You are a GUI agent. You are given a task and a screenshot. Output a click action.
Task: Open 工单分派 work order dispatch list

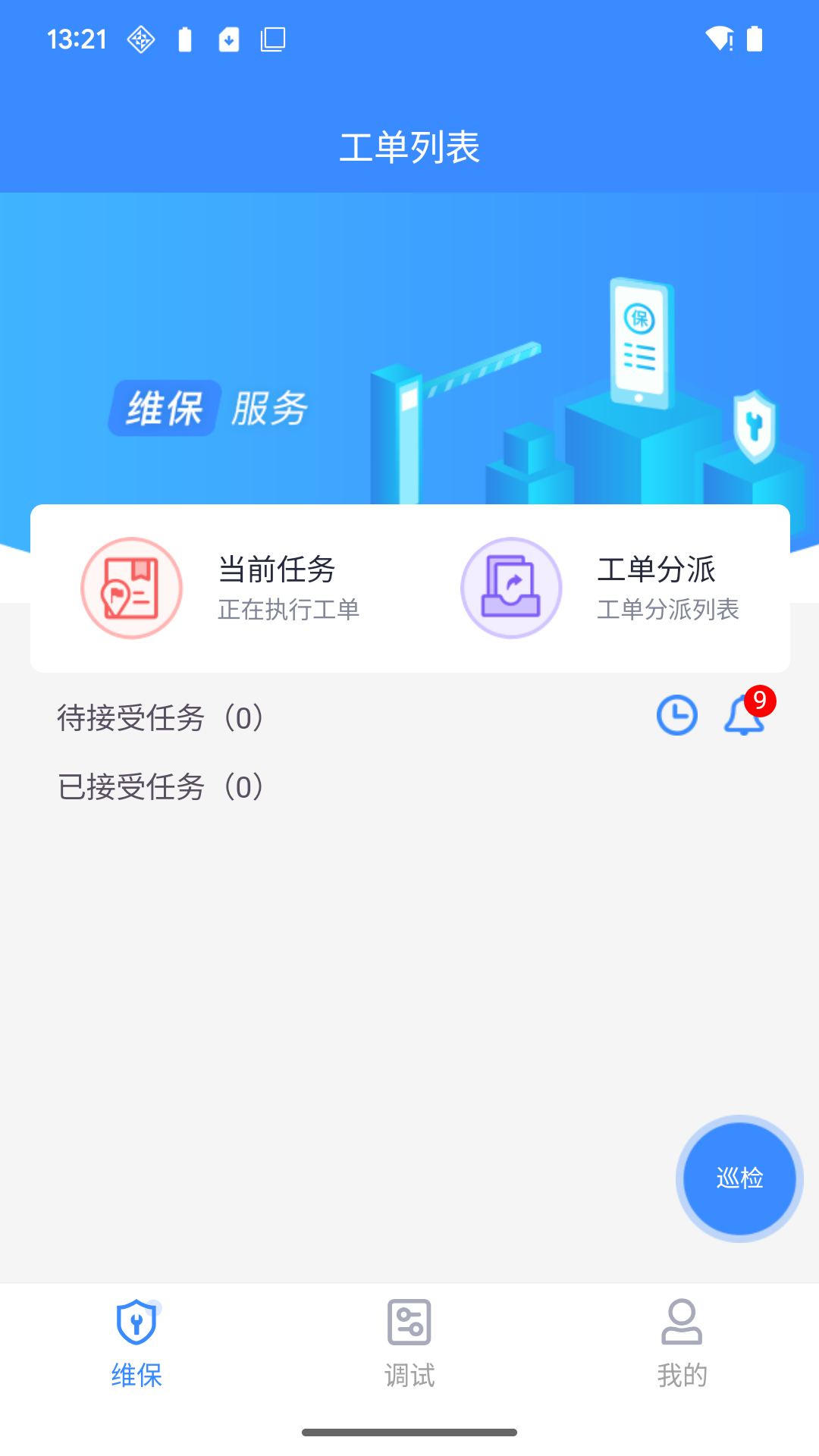[x=599, y=588]
